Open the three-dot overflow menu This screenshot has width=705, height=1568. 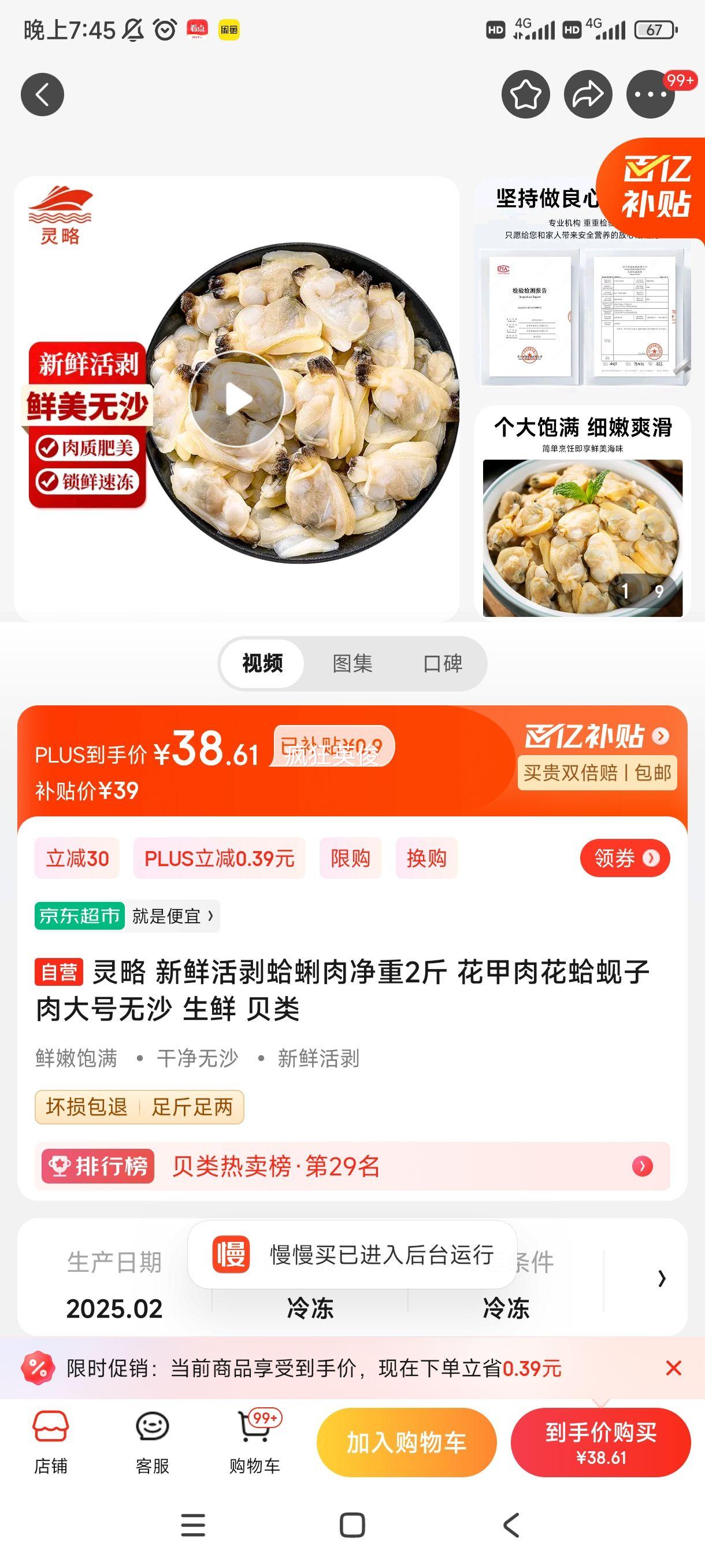coord(650,94)
